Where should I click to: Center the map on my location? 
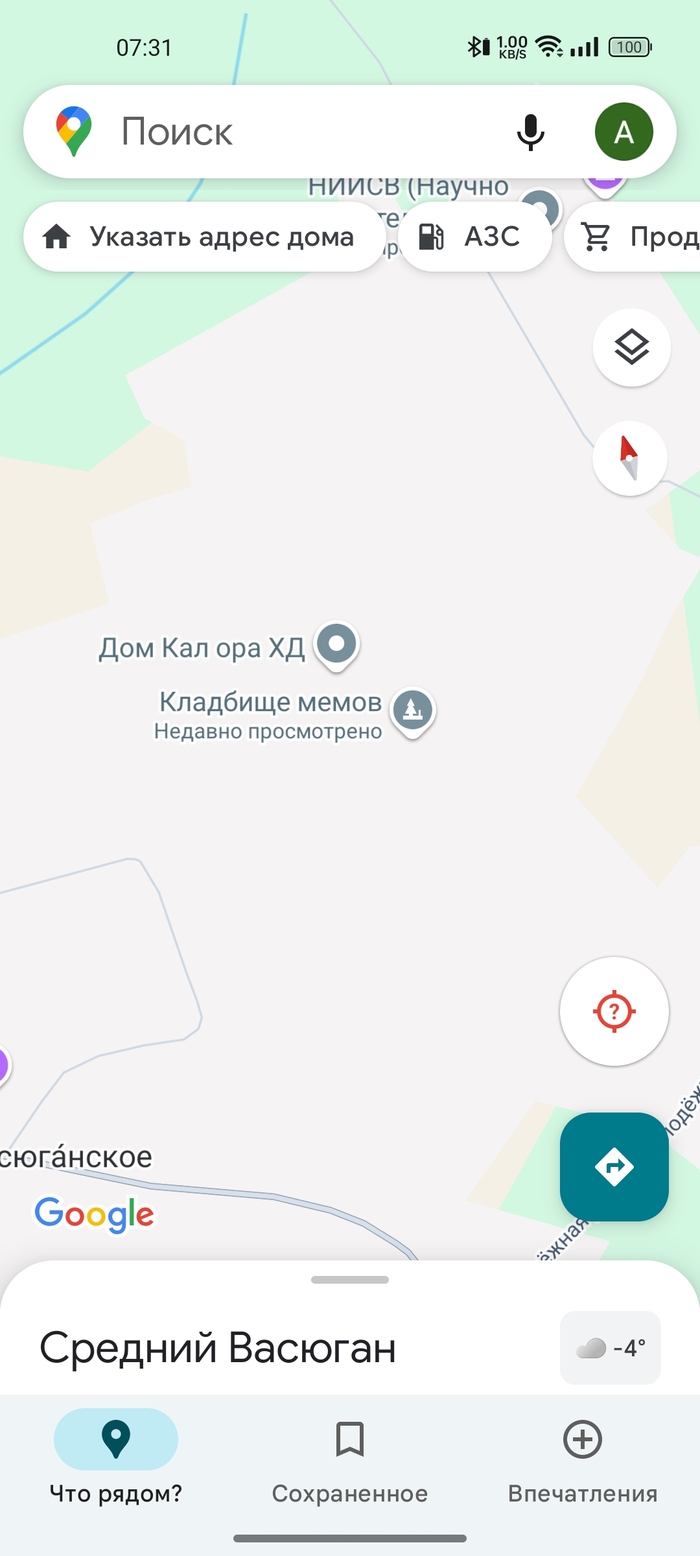point(614,1011)
